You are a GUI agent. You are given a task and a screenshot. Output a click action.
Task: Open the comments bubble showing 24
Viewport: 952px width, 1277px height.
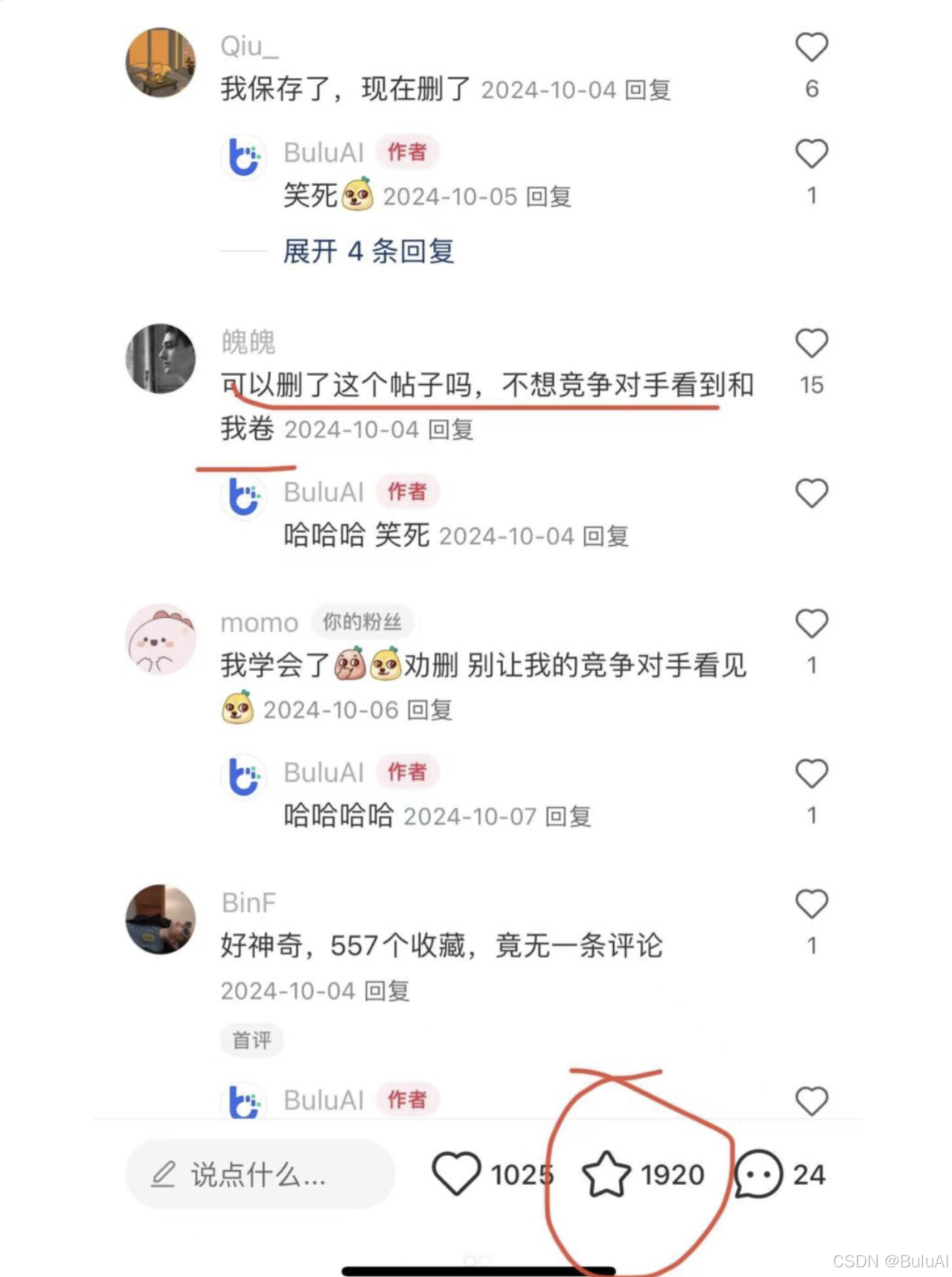758,1174
